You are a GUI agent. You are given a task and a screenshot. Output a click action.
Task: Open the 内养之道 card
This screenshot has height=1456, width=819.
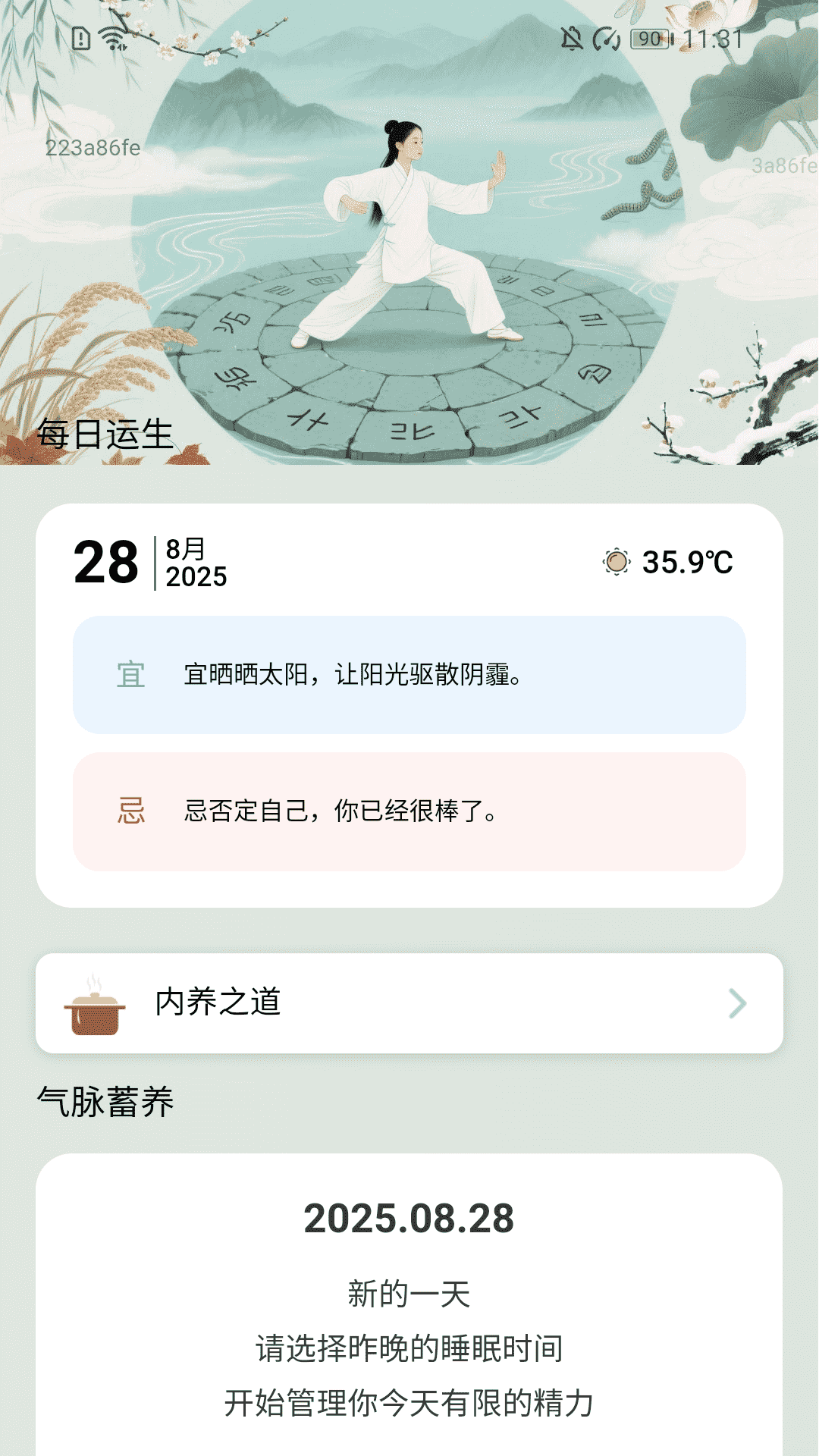(409, 1003)
